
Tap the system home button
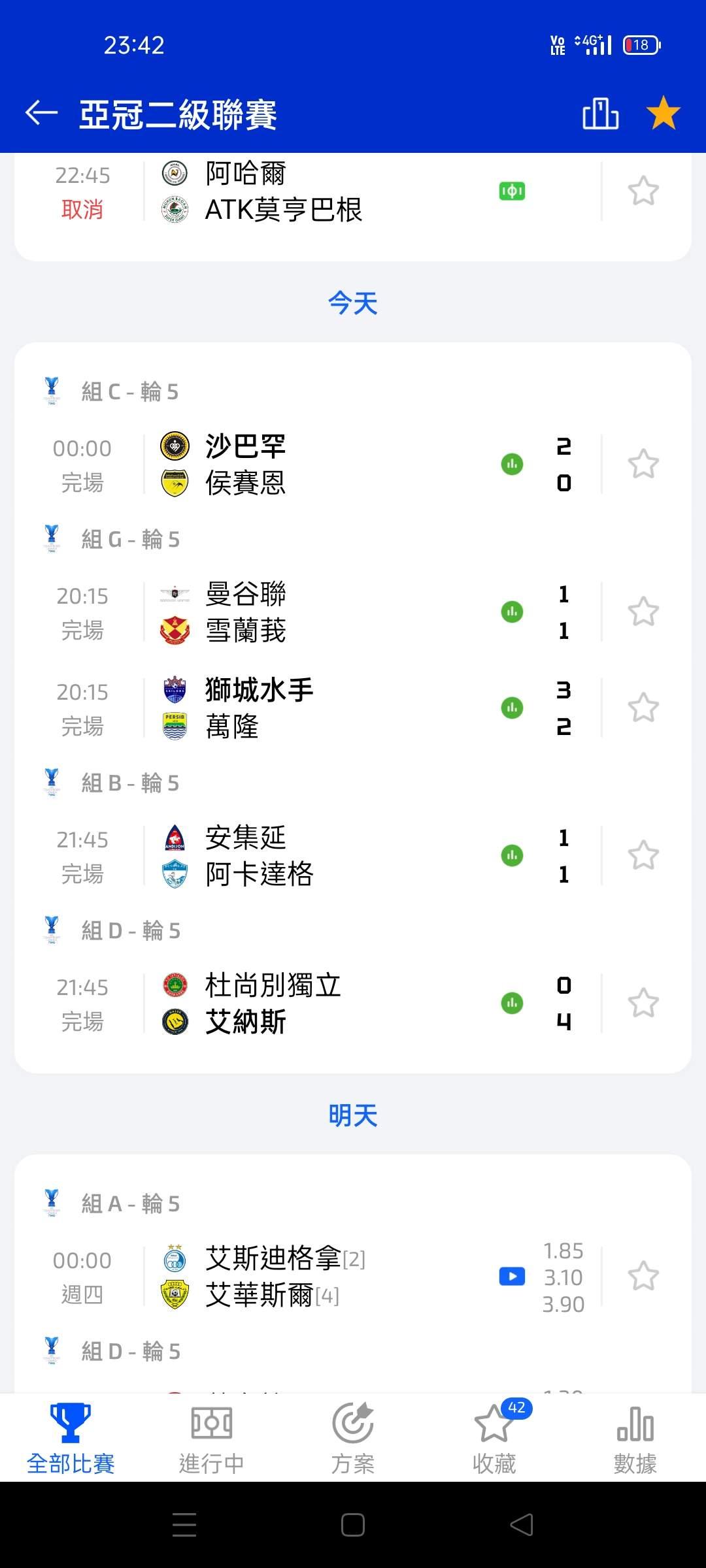pyautogui.click(x=353, y=1525)
